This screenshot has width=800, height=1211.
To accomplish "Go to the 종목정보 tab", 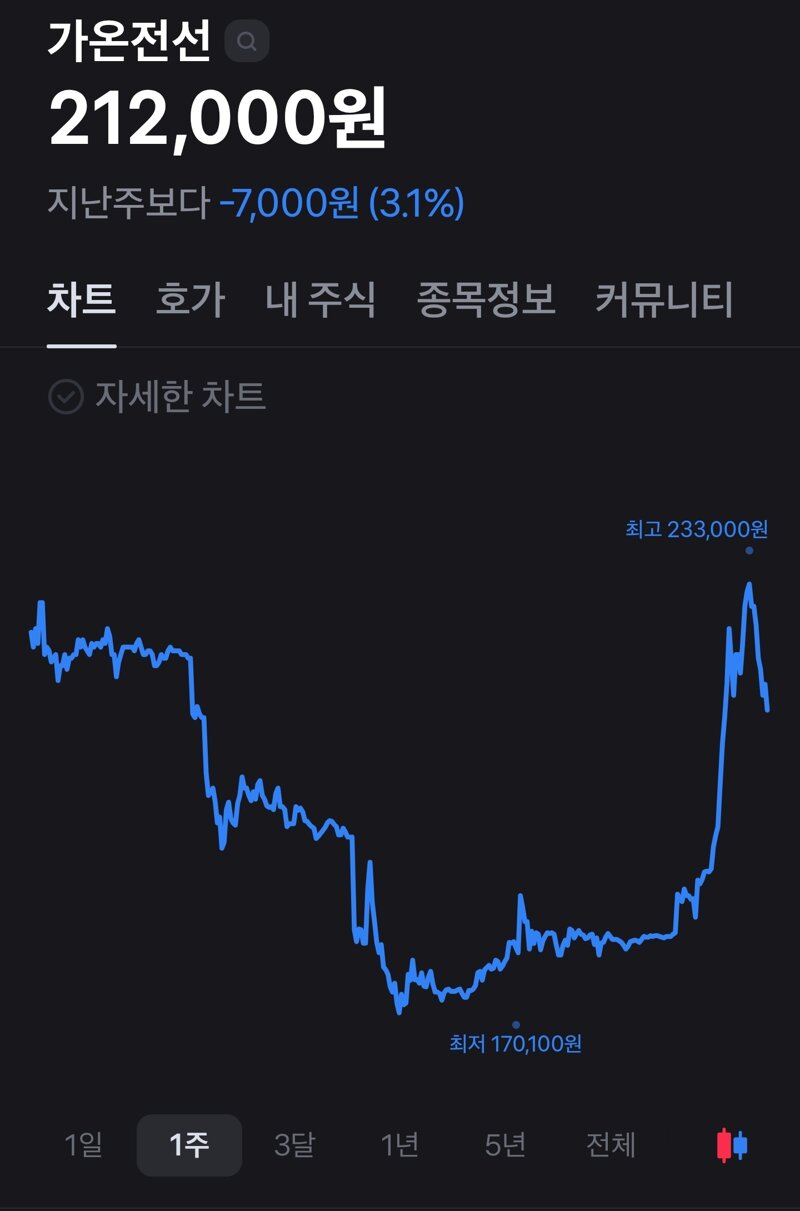I will click(x=486, y=299).
